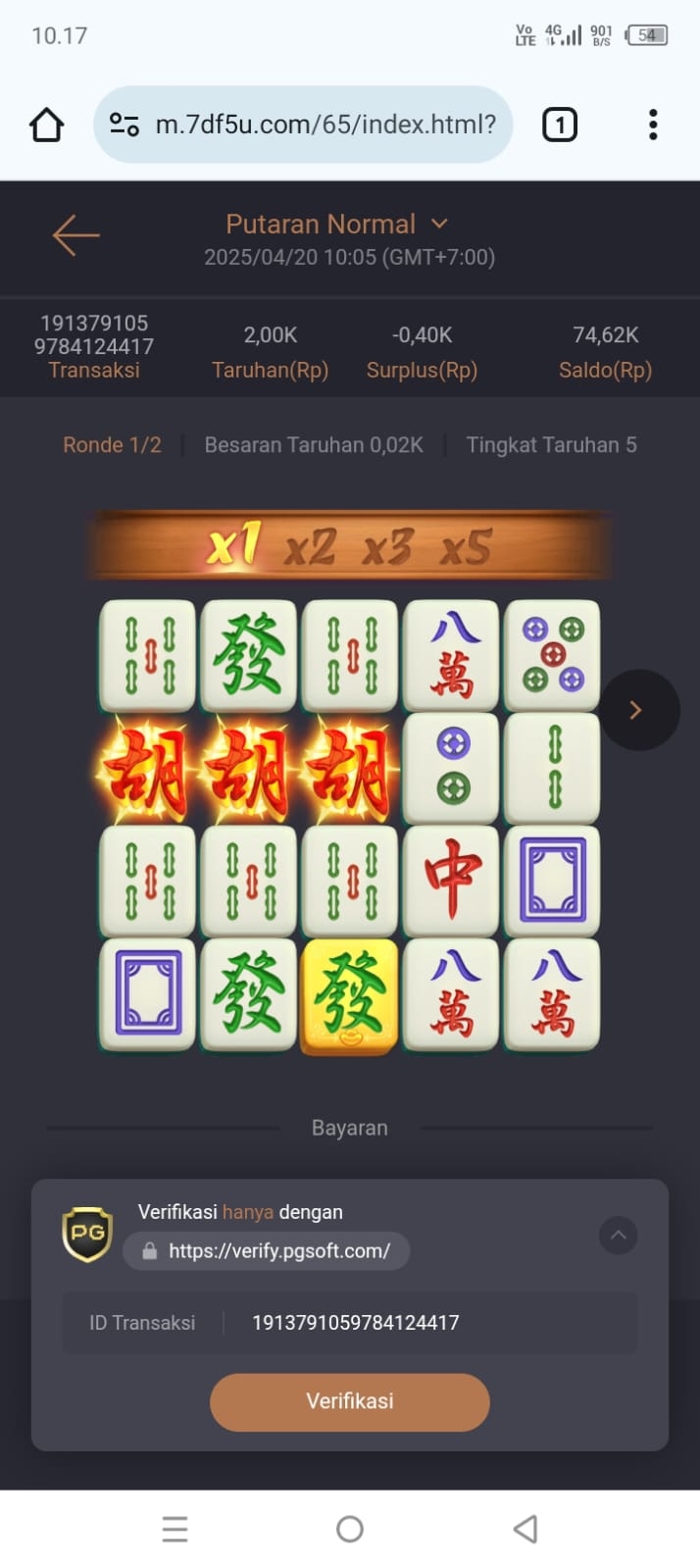Open browser home page
Image resolution: width=700 pixels, height=1568 pixels.
(x=46, y=126)
